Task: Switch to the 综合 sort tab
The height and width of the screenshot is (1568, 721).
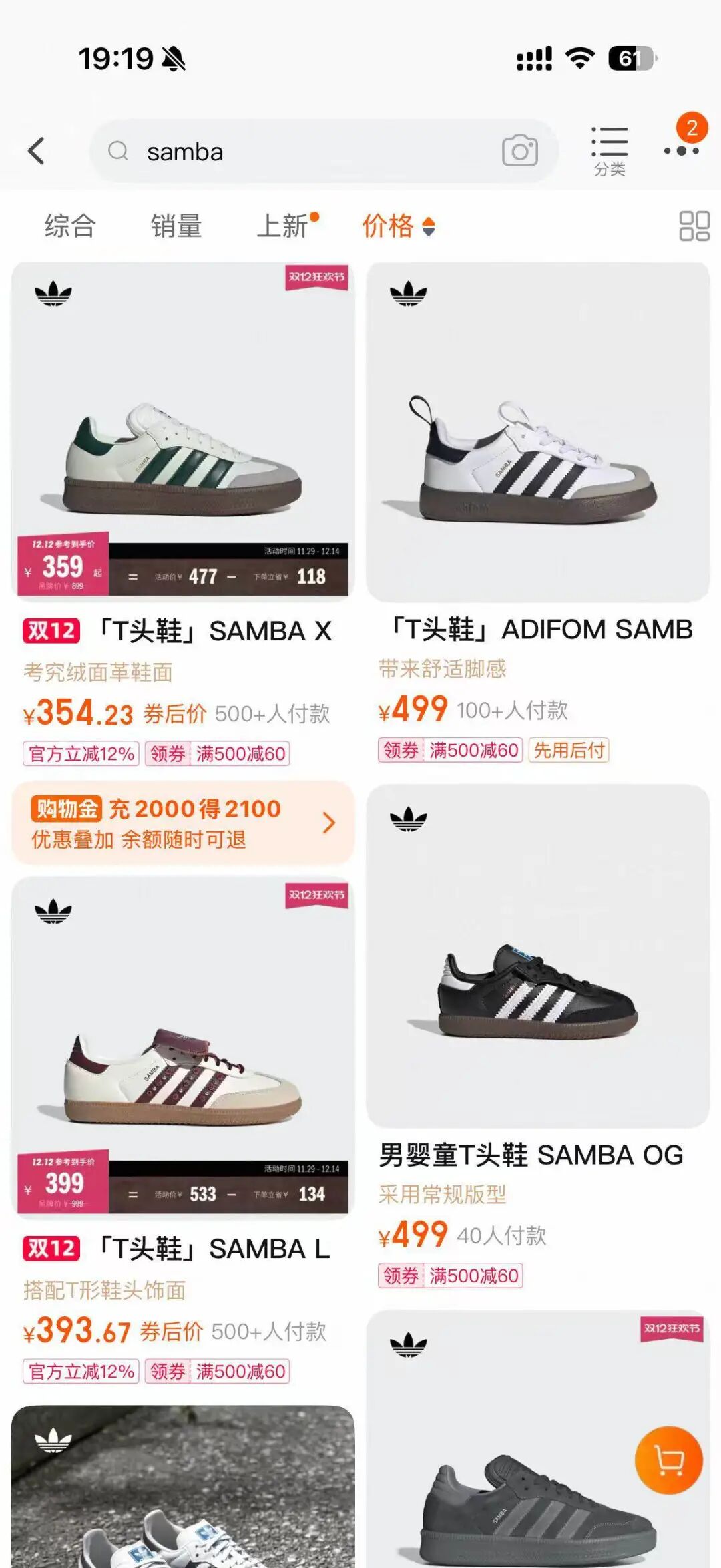Action: (x=70, y=226)
